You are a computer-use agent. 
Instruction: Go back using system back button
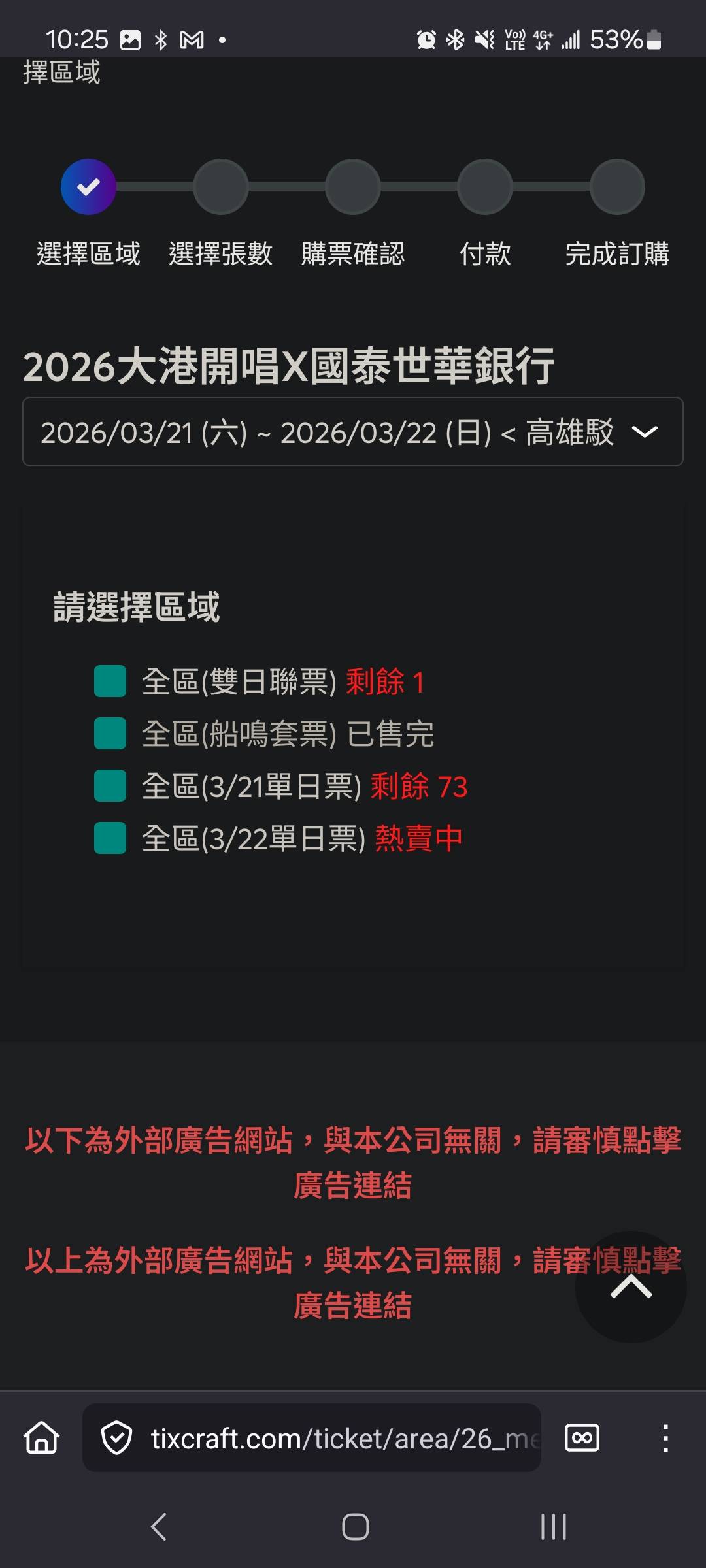tap(159, 1527)
